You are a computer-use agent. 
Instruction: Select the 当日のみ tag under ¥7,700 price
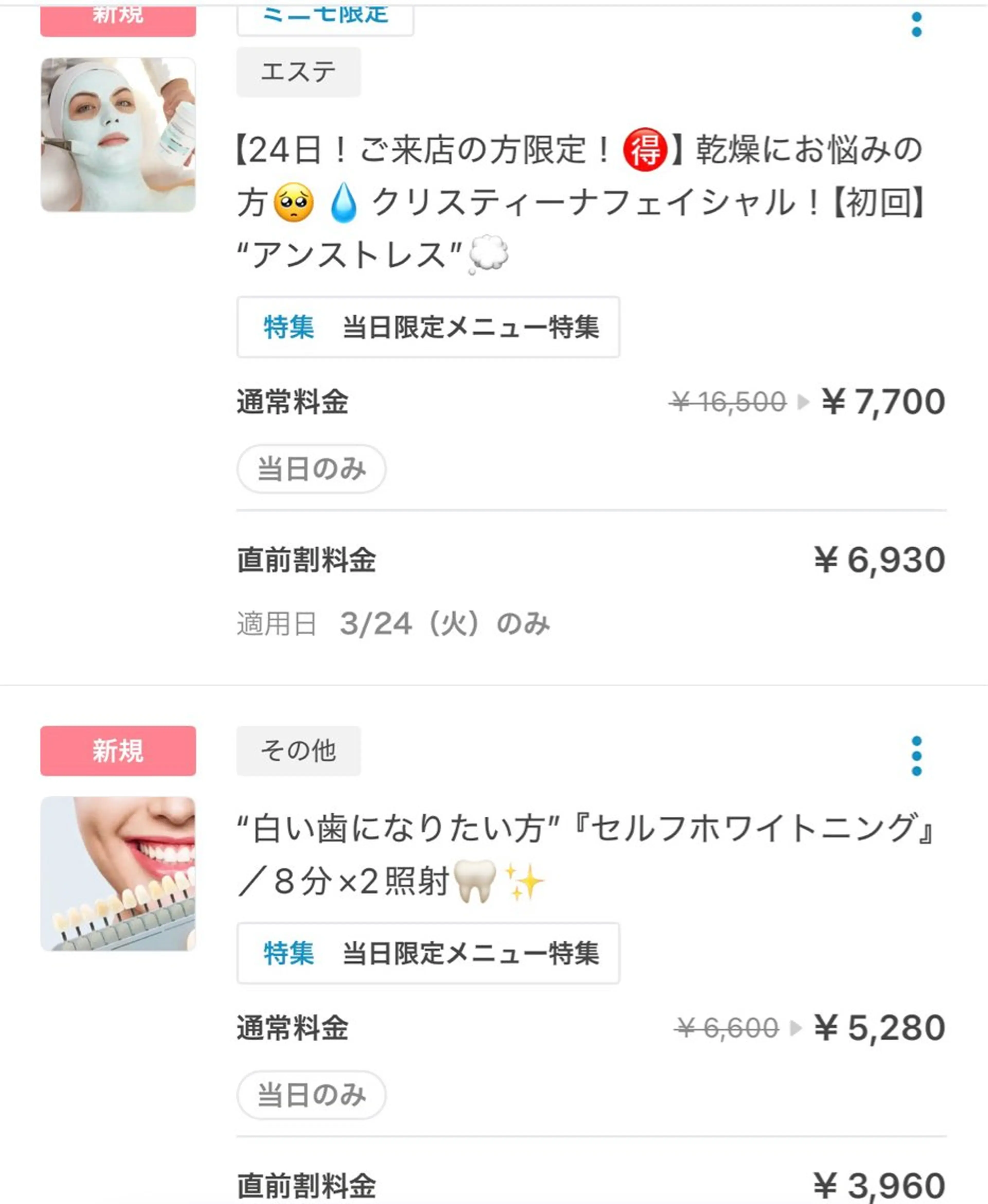click(x=310, y=468)
